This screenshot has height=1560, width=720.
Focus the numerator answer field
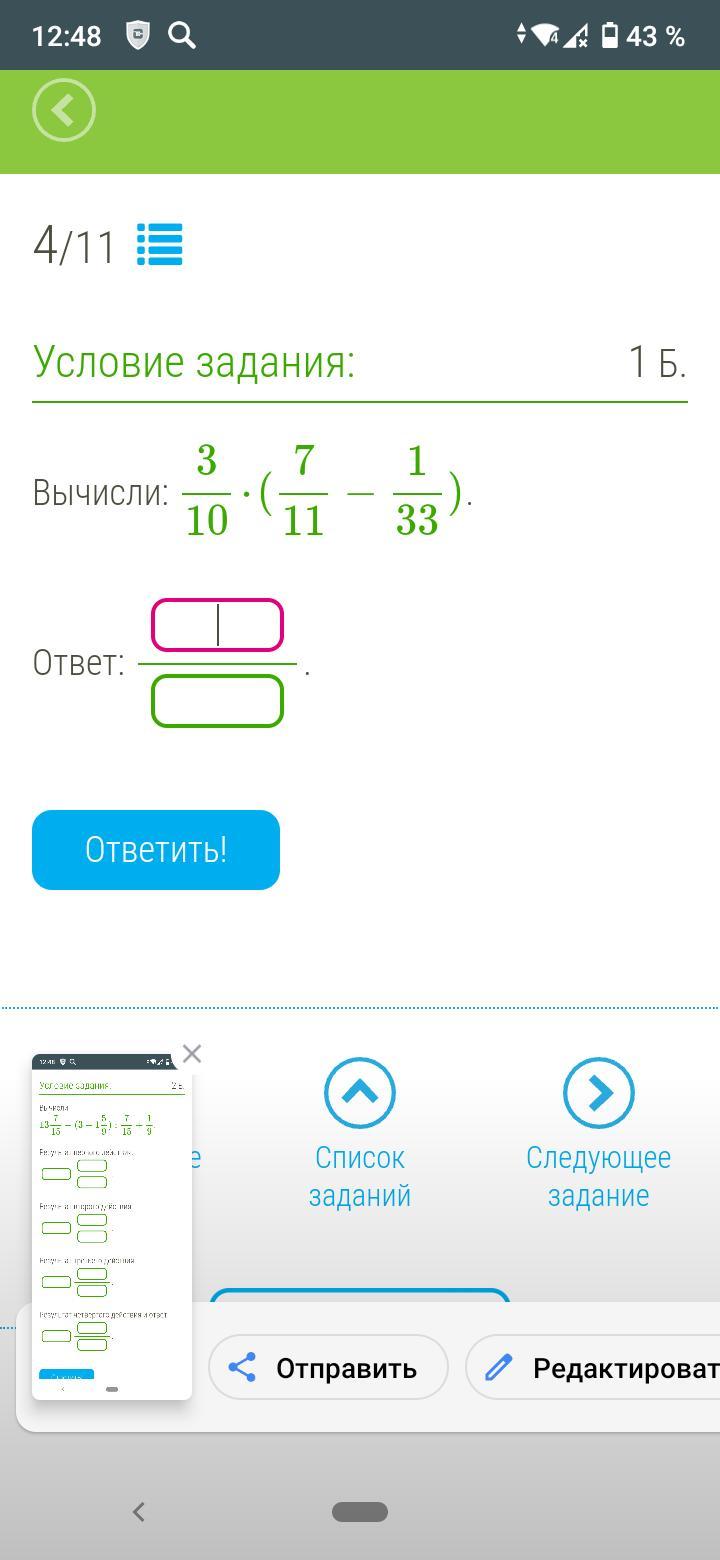(x=217, y=626)
